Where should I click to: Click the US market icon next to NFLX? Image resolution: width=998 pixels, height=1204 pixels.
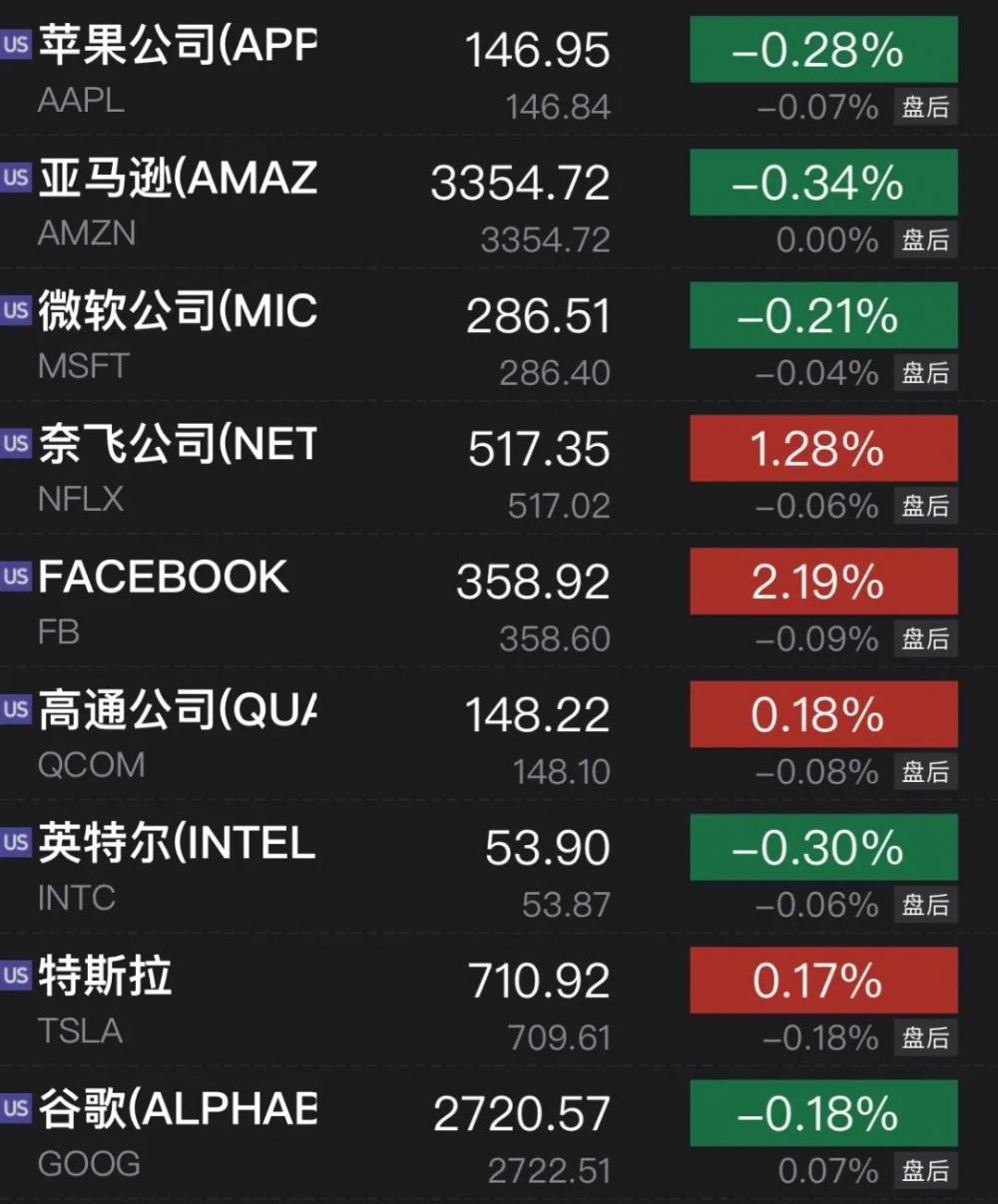point(14,442)
